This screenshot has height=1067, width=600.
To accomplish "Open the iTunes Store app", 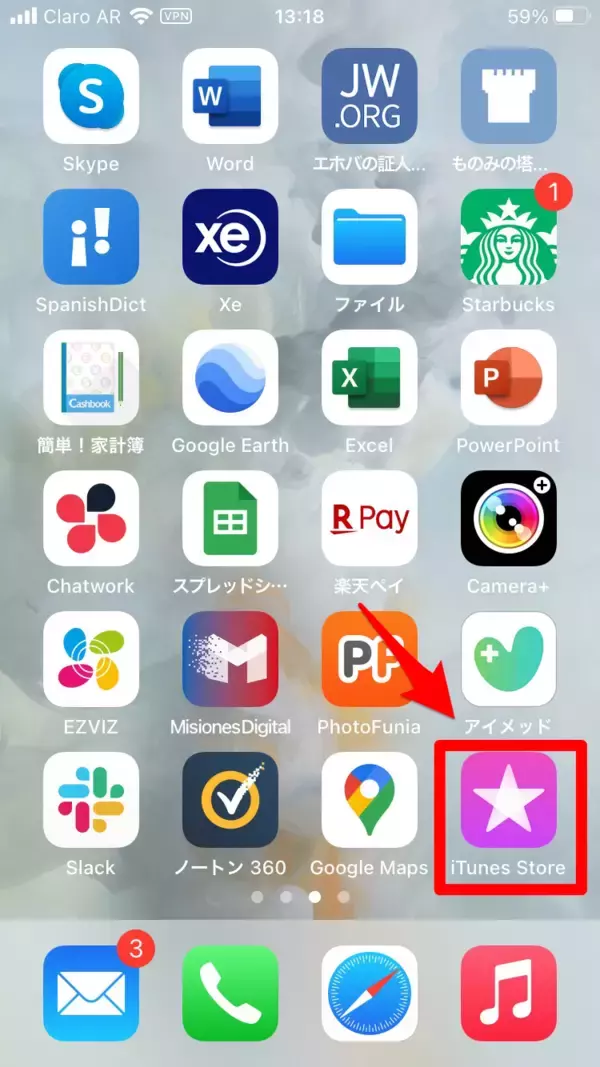I will (x=508, y=800).
